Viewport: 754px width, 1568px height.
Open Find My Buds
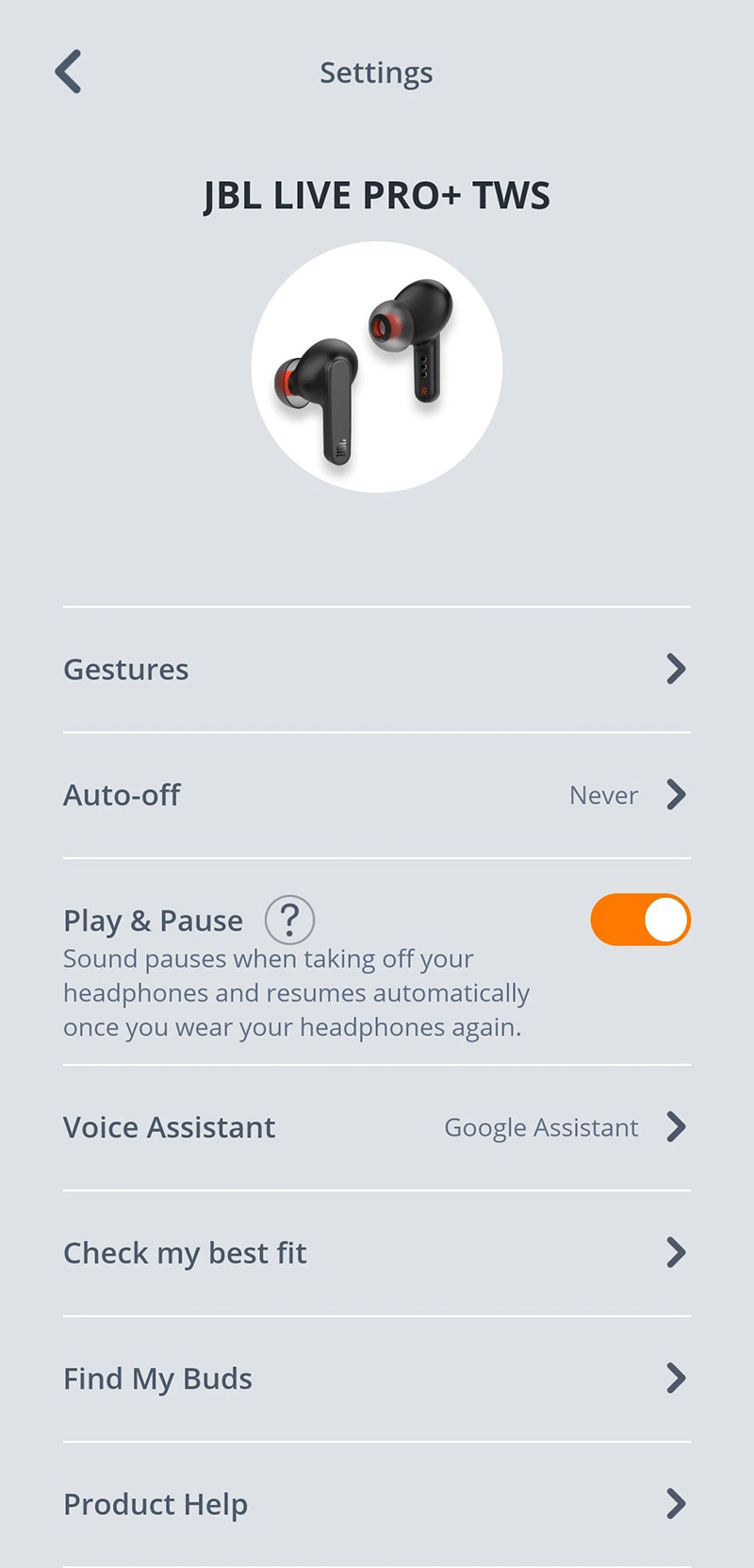[377, 1379]
